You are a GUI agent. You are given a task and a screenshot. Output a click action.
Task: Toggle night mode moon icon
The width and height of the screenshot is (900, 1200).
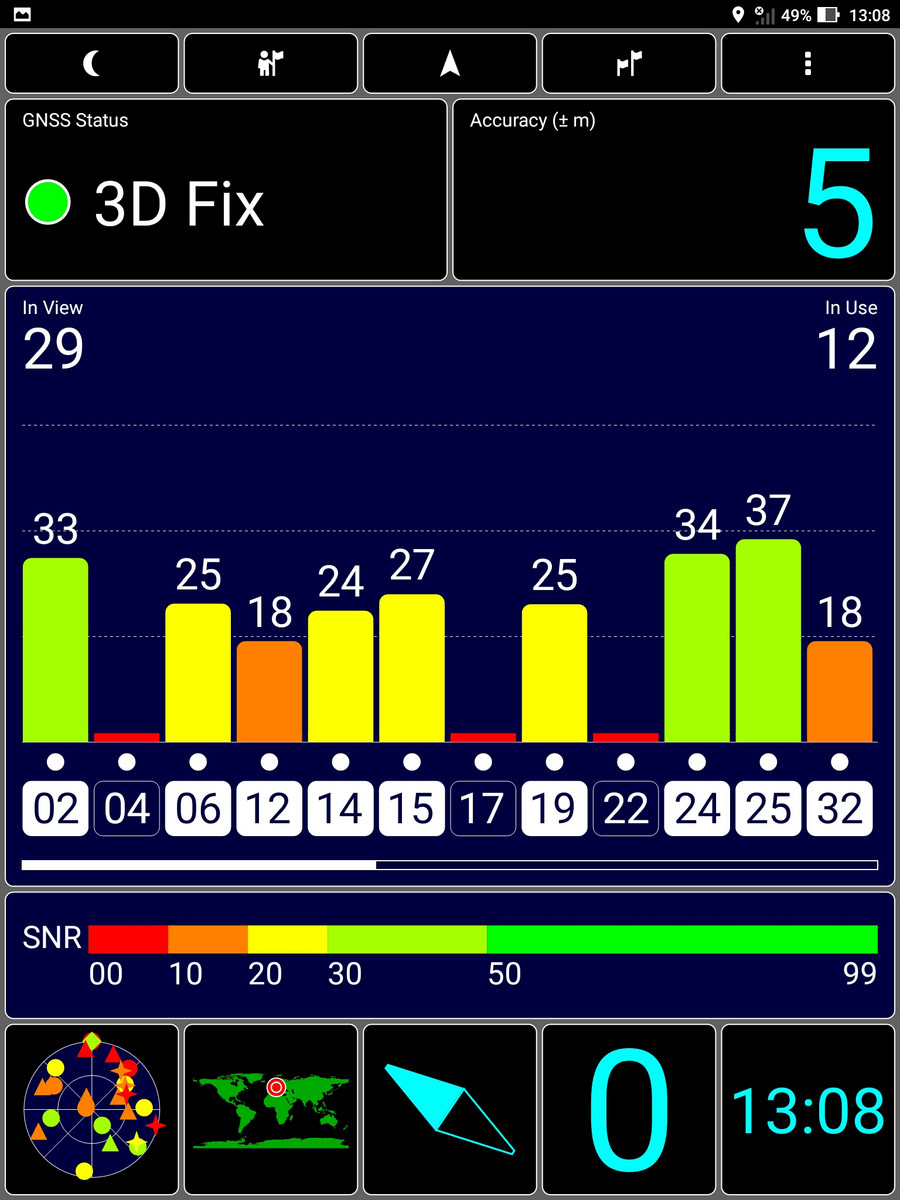point(92,64)
